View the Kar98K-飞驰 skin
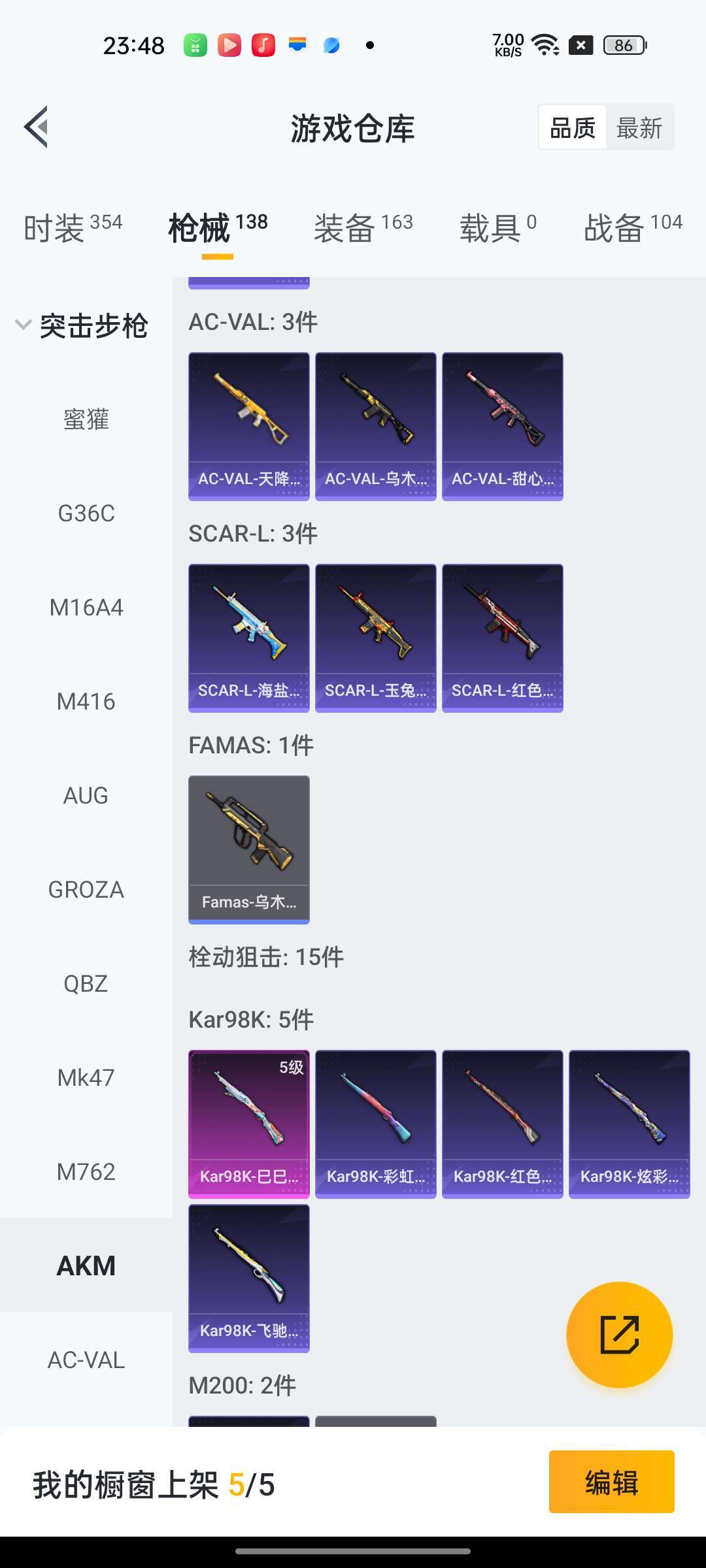 [249, 1278]
